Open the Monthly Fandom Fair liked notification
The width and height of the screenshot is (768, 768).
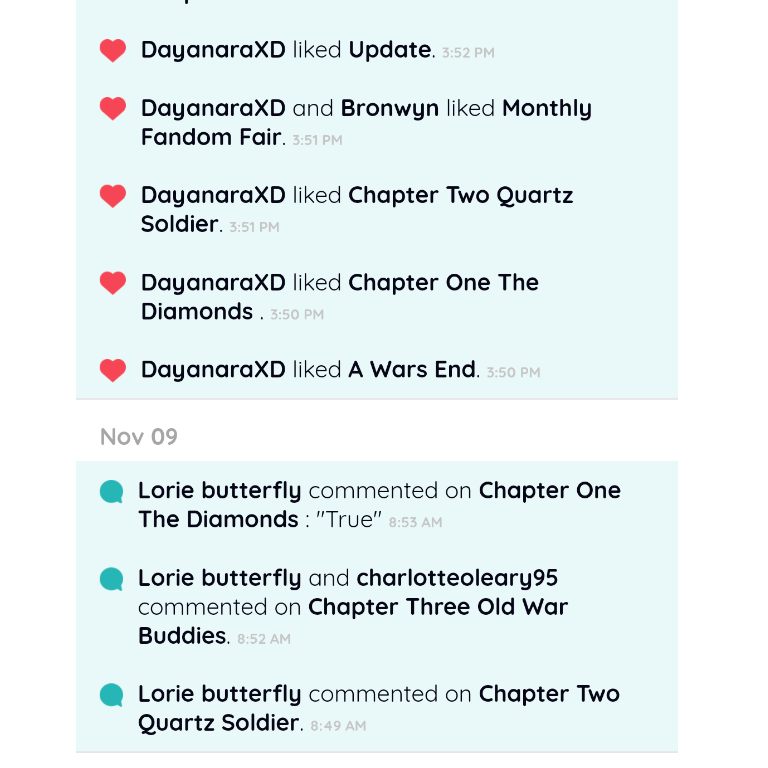376,122
